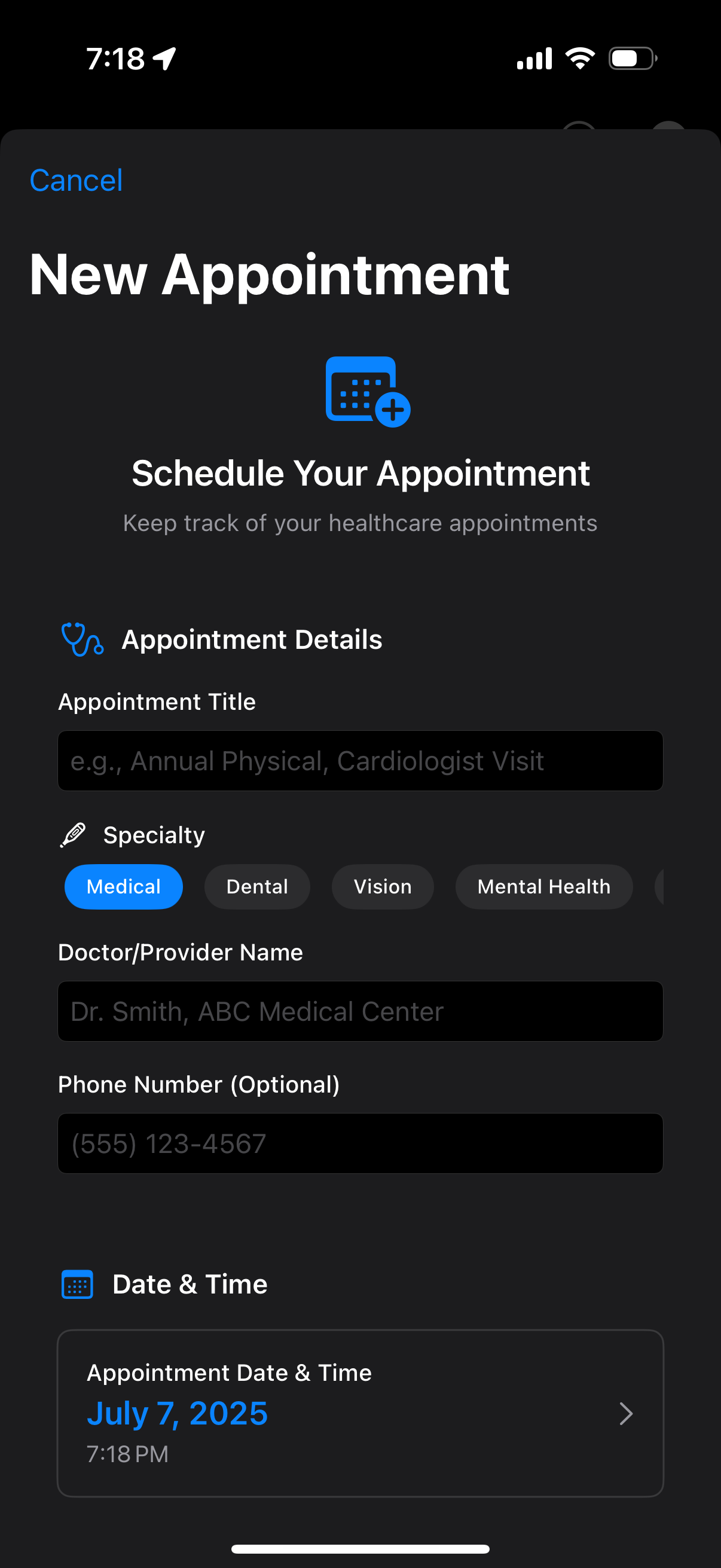
Task: Tap the partially visible rightmost specialty chip
Action: pyautogui.click(x=659, y=886)
